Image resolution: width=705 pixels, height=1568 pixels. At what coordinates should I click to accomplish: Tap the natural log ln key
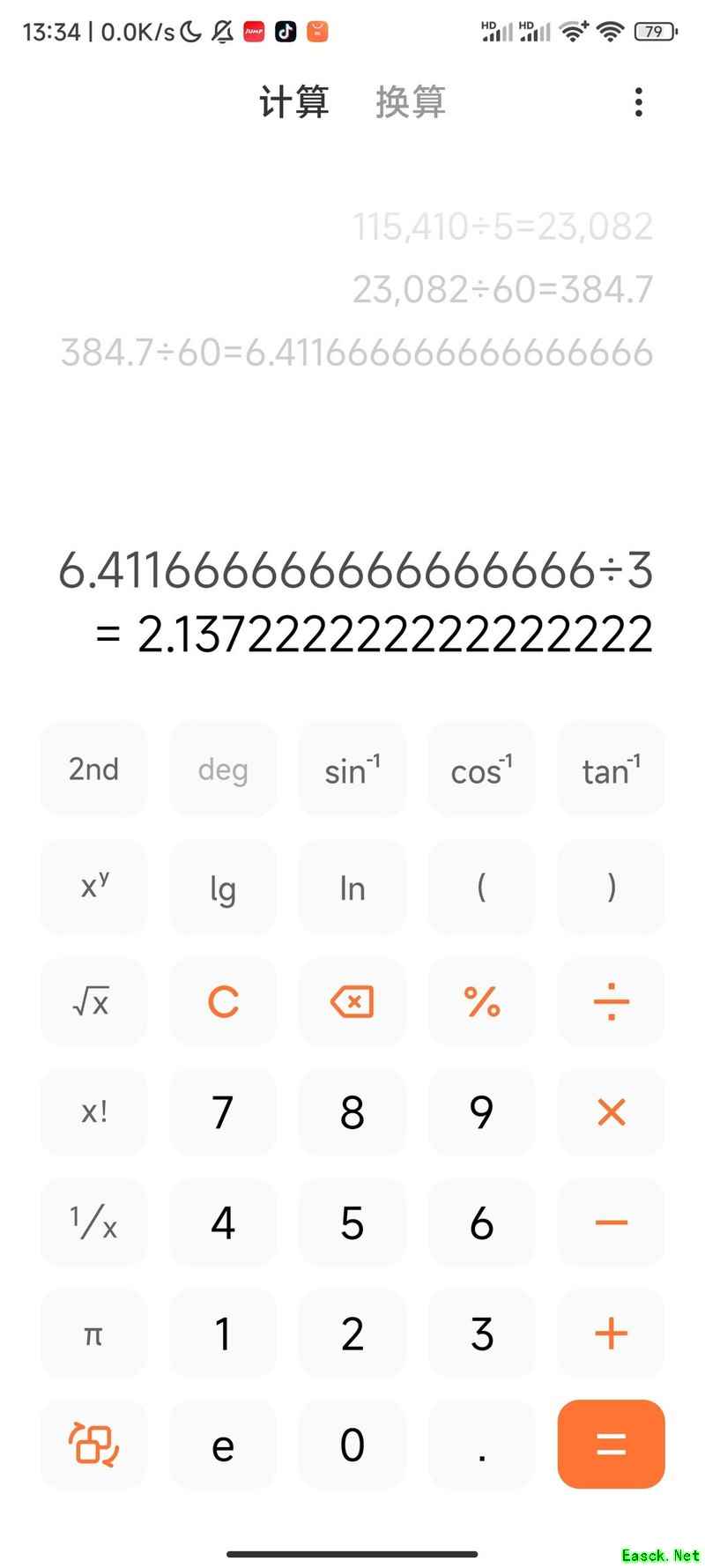(352, 888)
